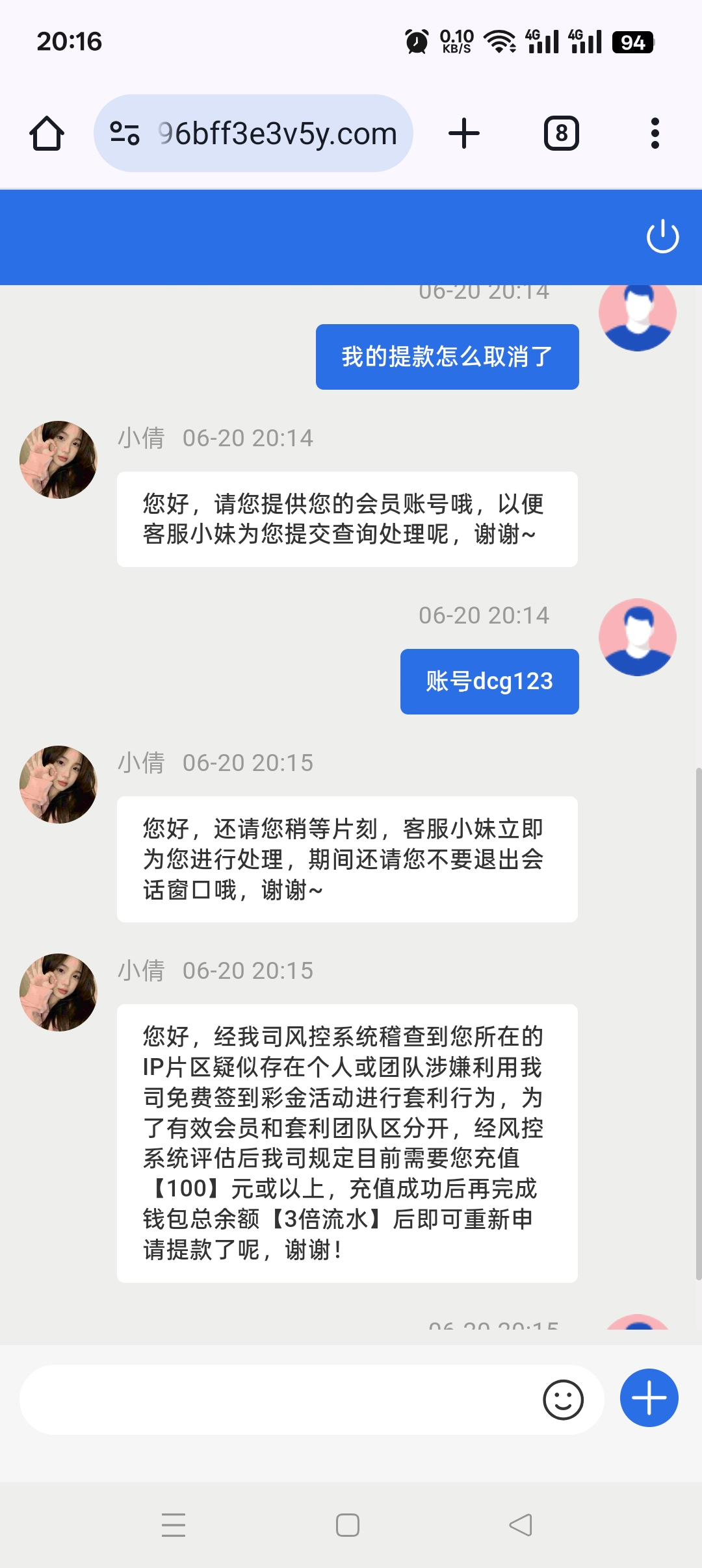The image size is (702, 1568).
Task: Open the tab switcher showing 8 tabs
Action: (560, 133)
